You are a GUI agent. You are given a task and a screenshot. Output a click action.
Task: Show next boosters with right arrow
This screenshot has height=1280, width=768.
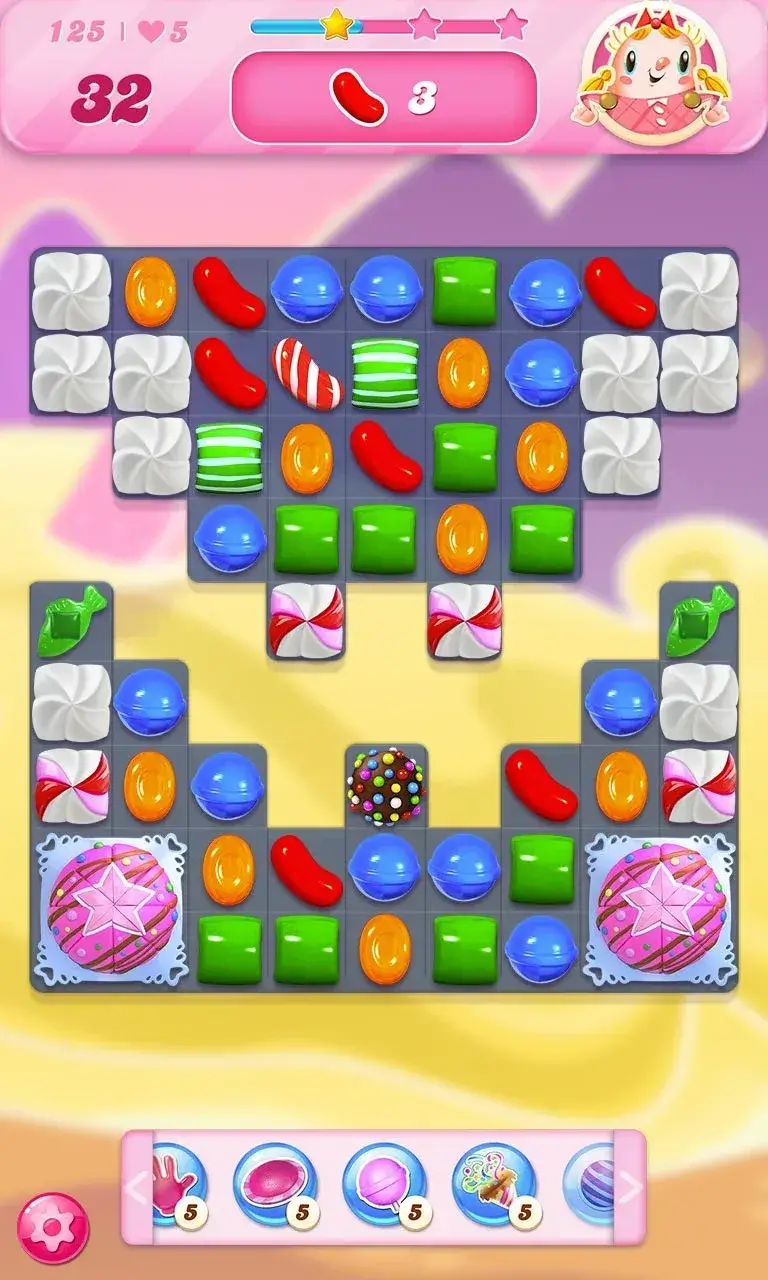point(631,1188)
